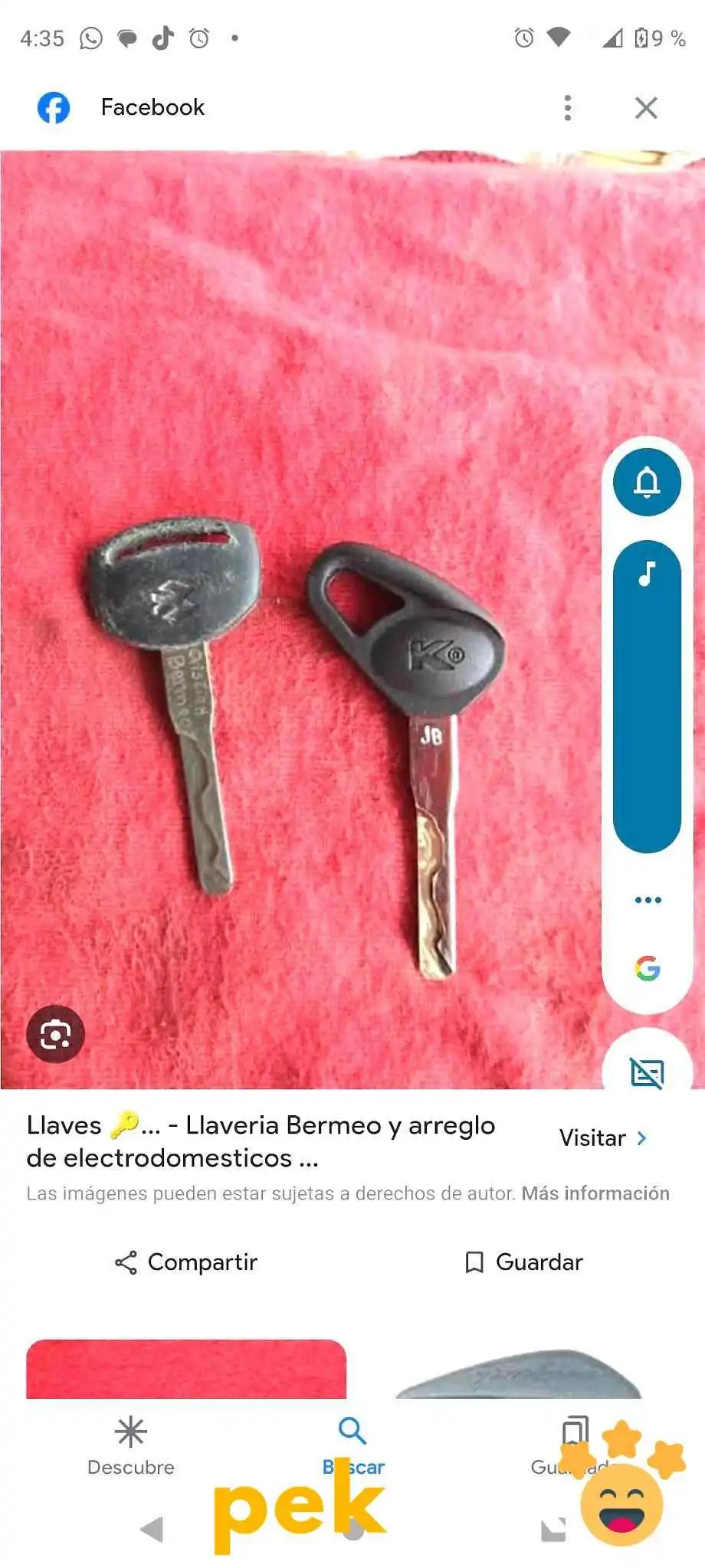The width and height of the screenshot is (705, 1568).
Task: Tap the music note volume slider
Action: [x=647, y=696]
